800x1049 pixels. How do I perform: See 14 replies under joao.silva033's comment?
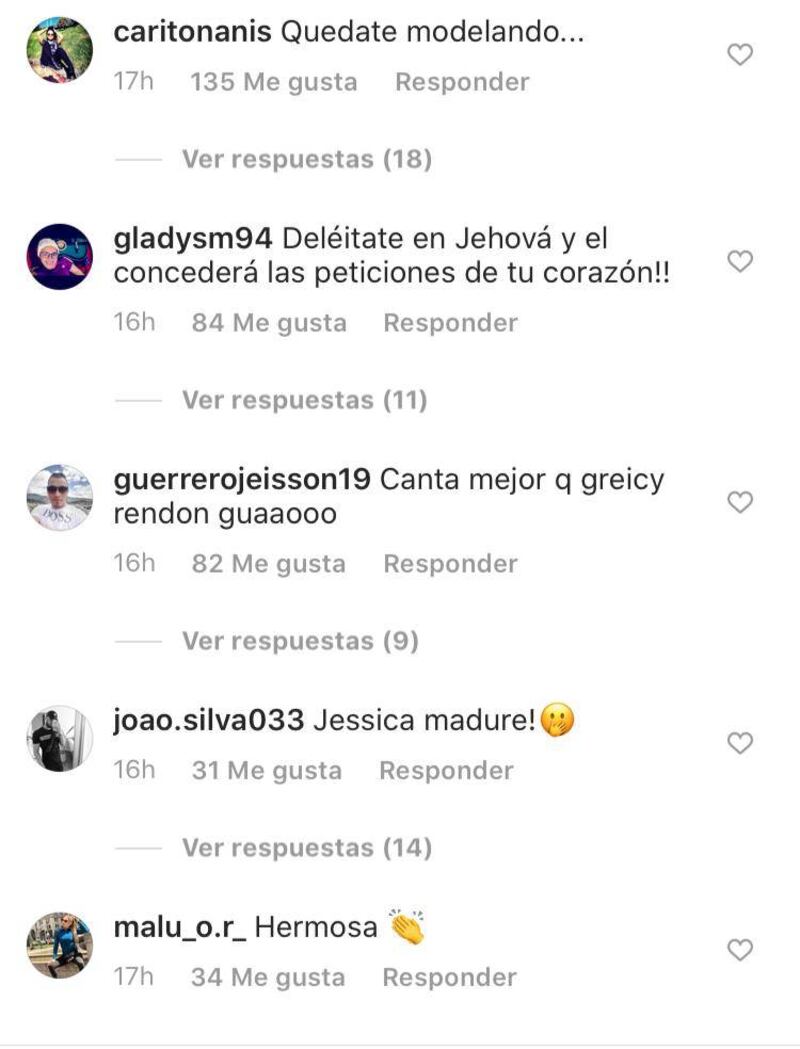coord(306,848)
